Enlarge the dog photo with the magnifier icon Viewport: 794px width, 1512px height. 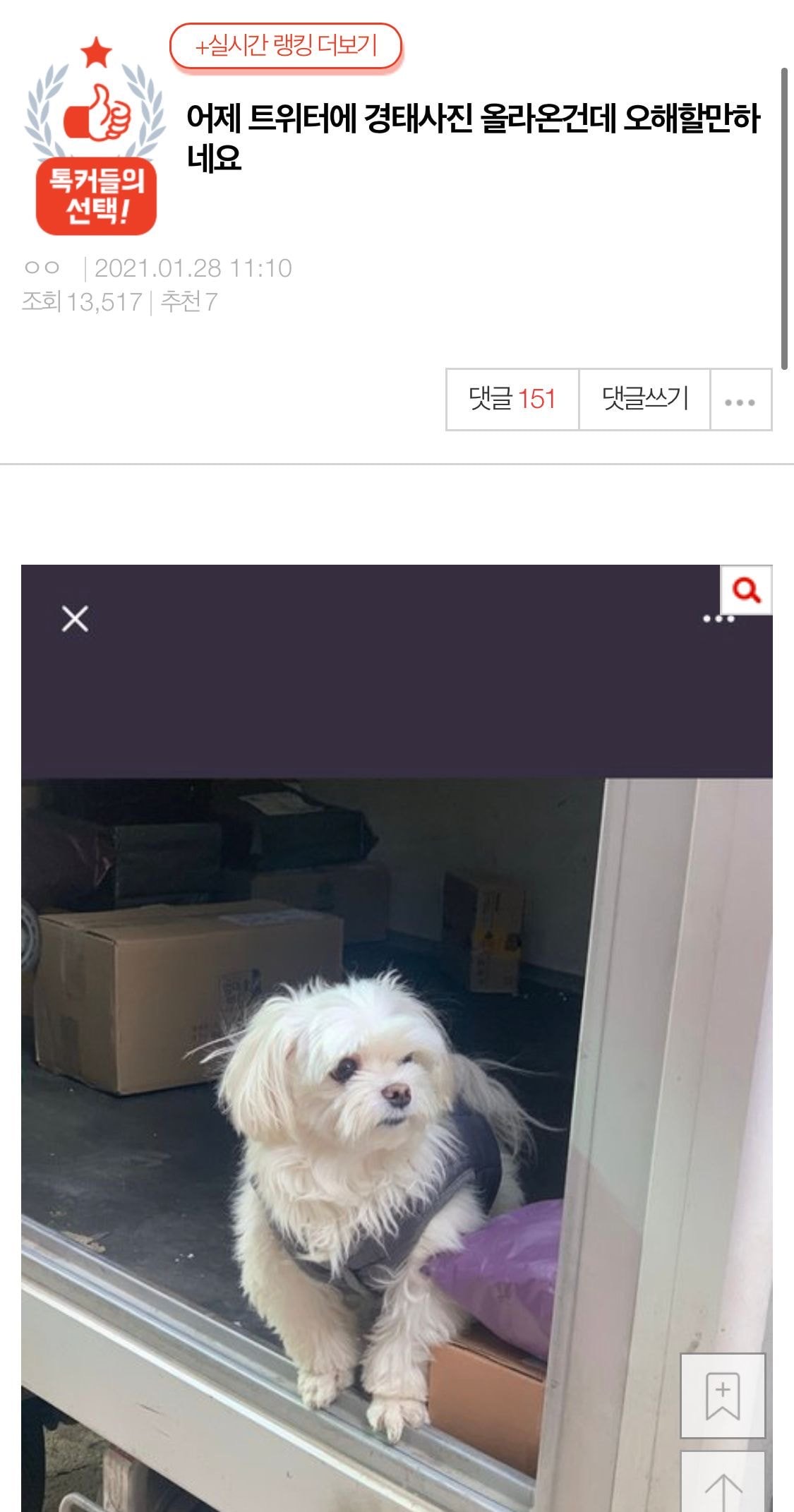746,589
